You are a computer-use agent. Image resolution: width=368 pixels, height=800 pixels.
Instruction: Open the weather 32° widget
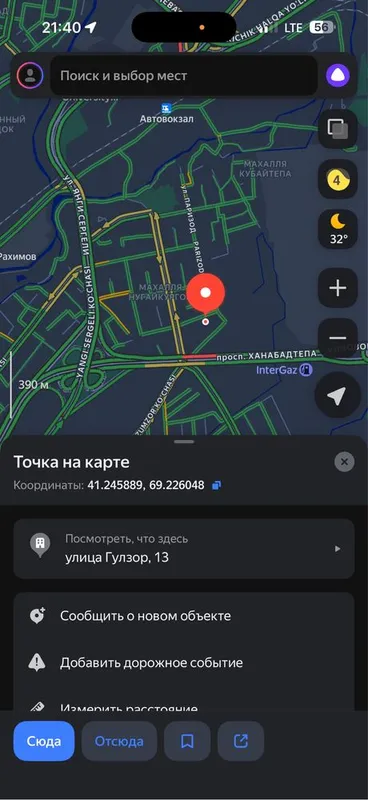pyautogui.click(x=337, y=230)
